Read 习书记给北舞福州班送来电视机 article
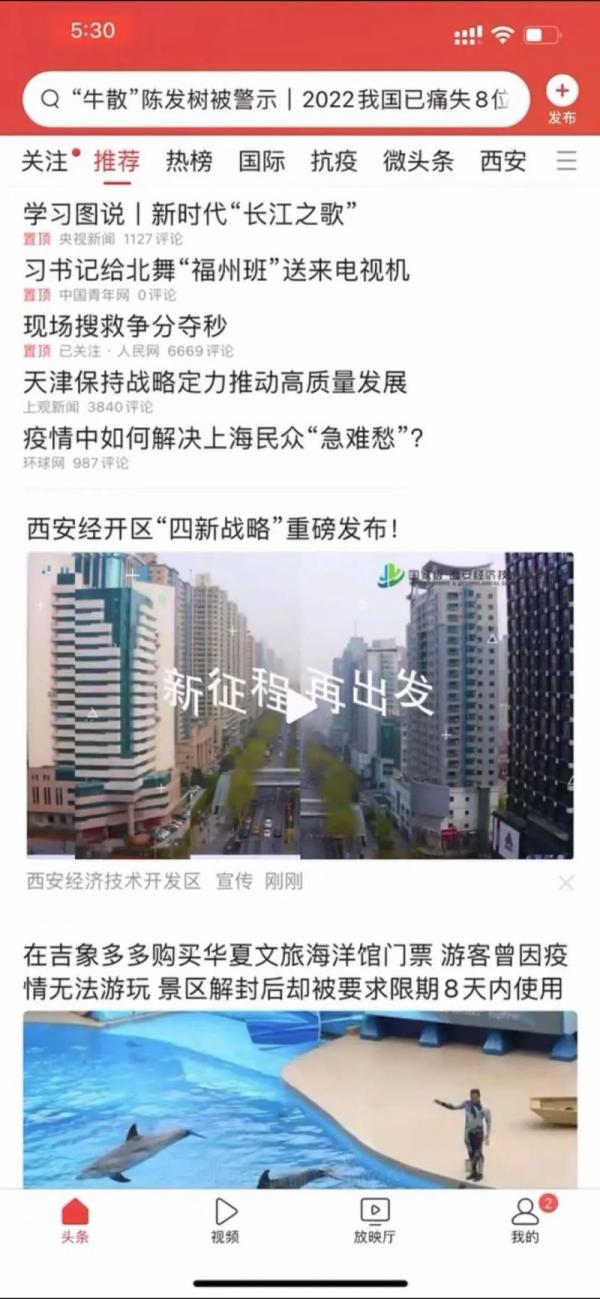Screen dimensions: 600x1299 (x=216, y=270)
